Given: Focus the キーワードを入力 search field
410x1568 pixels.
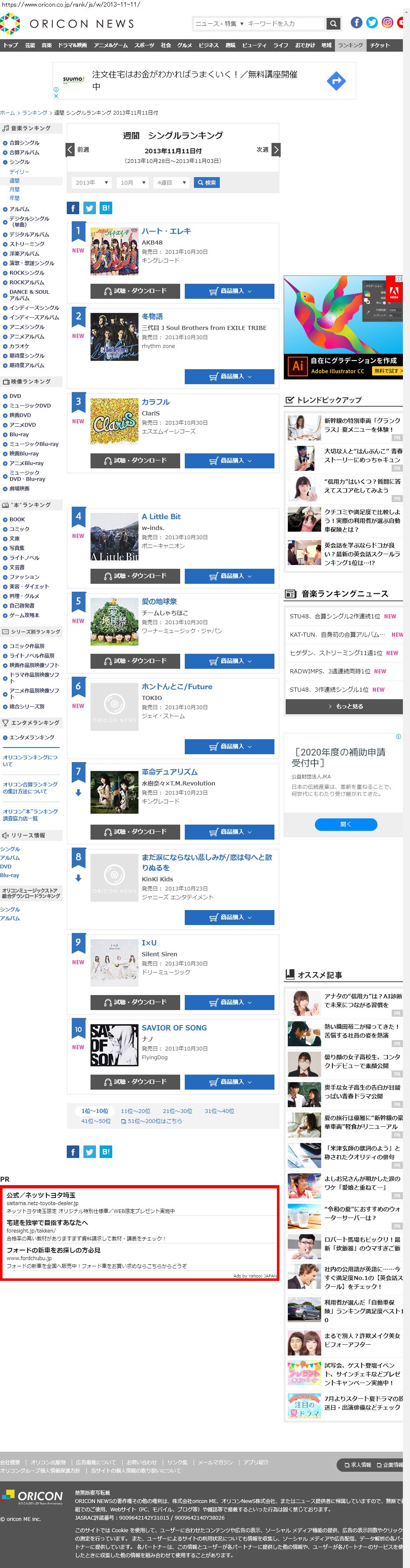Looking at the screenshot, I should coord(283,24).
